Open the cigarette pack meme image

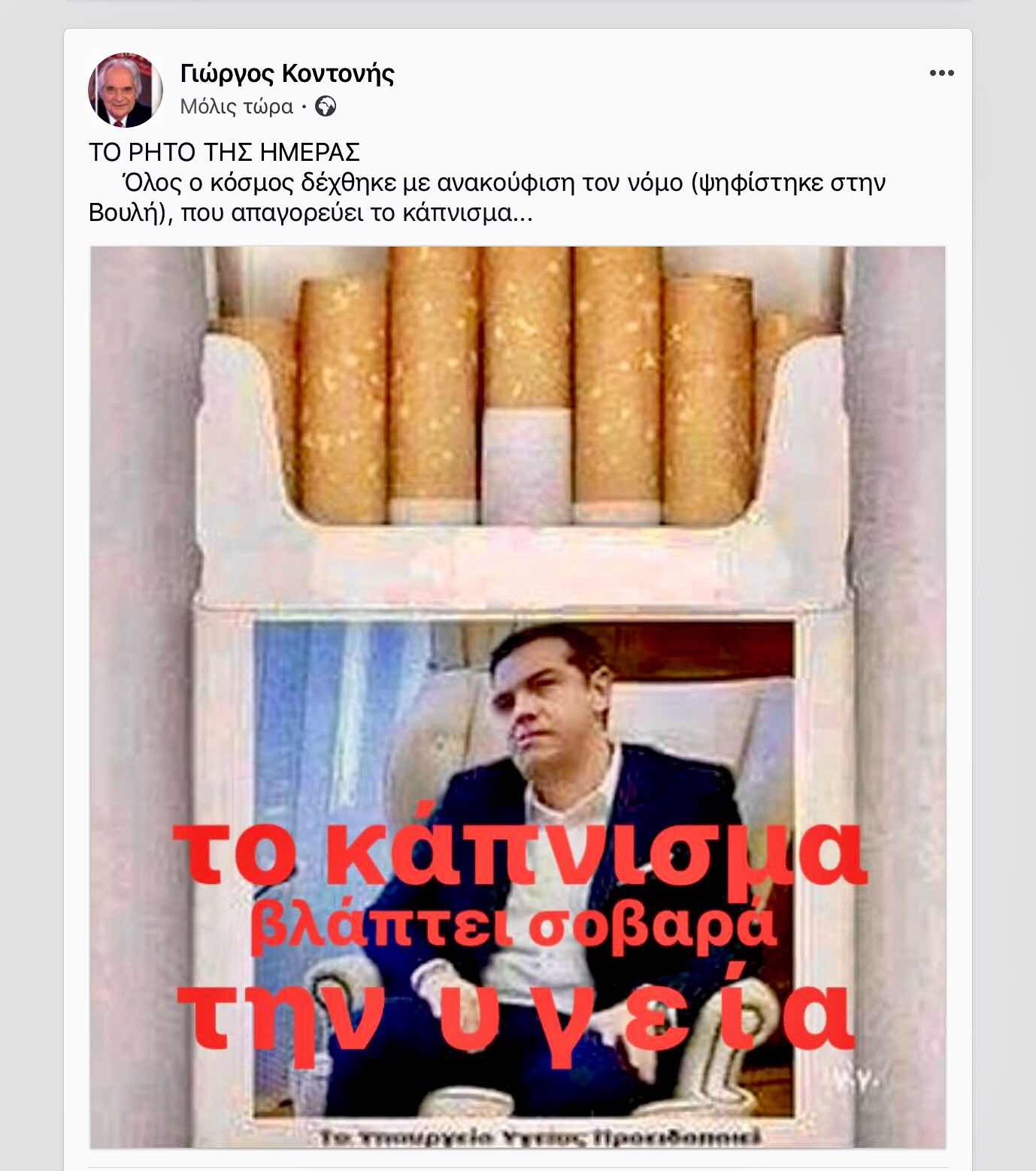point(518,697)
